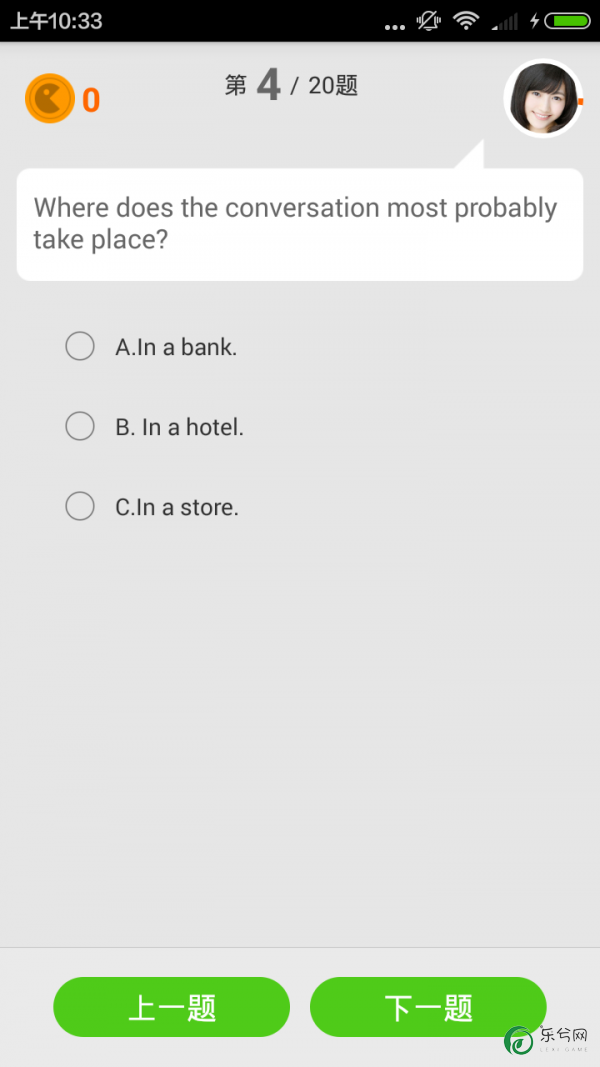Pick answer C. In a store
600x1067 pixels.
tap(80, 507)
